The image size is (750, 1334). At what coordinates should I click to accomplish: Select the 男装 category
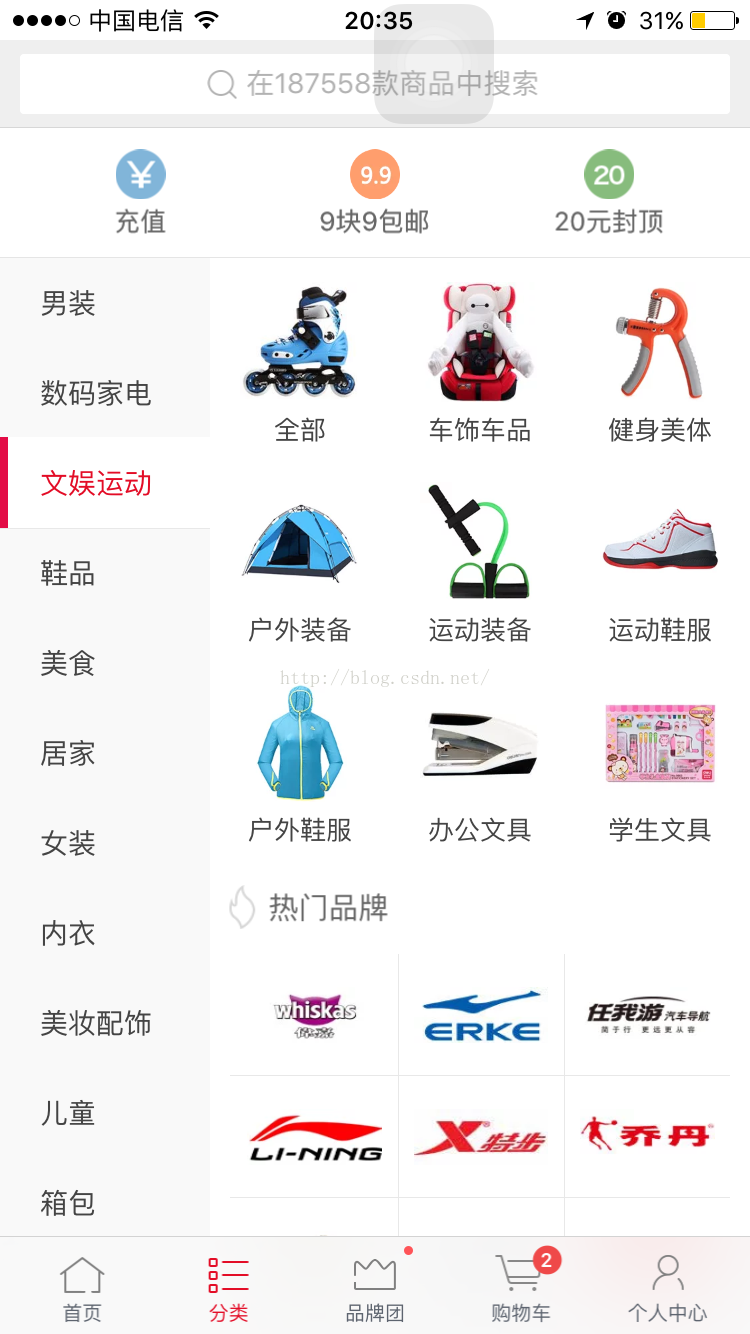pyautogui.click(x=105, y=303)
